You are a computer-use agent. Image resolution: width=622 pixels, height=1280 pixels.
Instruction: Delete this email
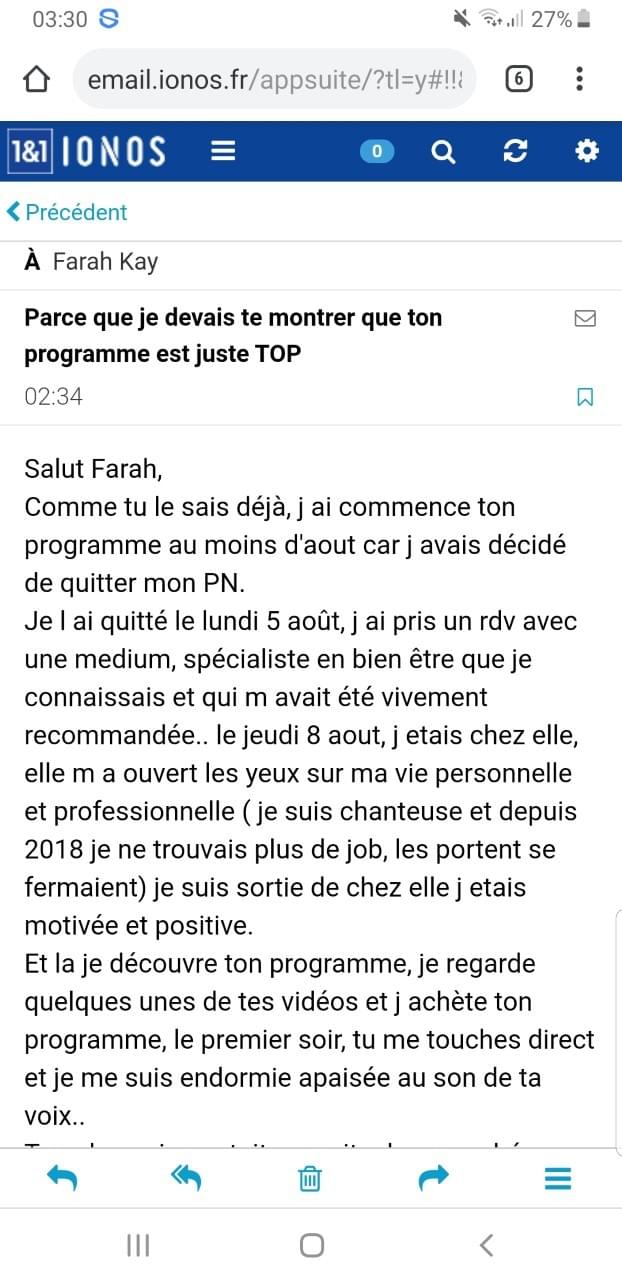pyautogui.click(x=310, y=1179)
